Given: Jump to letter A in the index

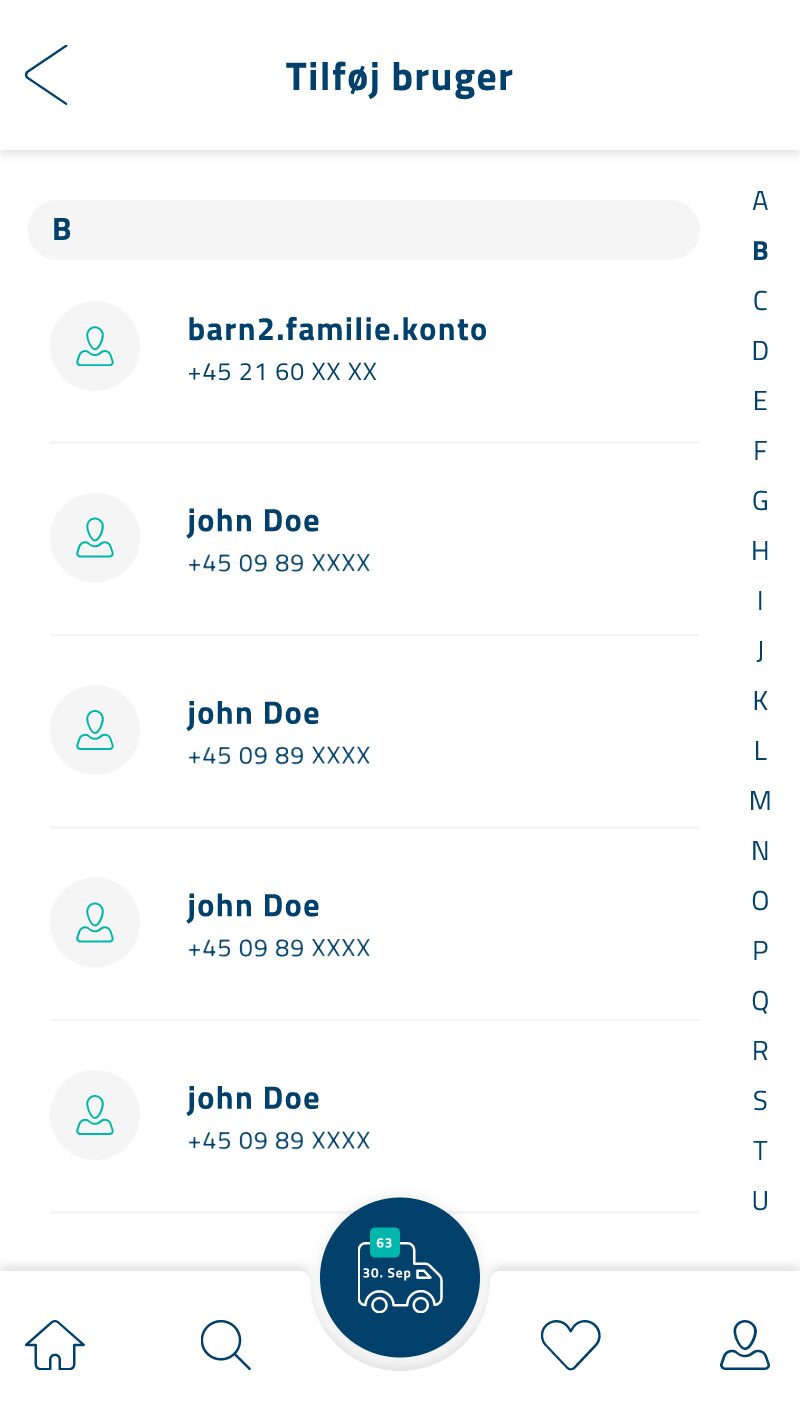Looking at the screenshot, I should click(x=760, y=201).
